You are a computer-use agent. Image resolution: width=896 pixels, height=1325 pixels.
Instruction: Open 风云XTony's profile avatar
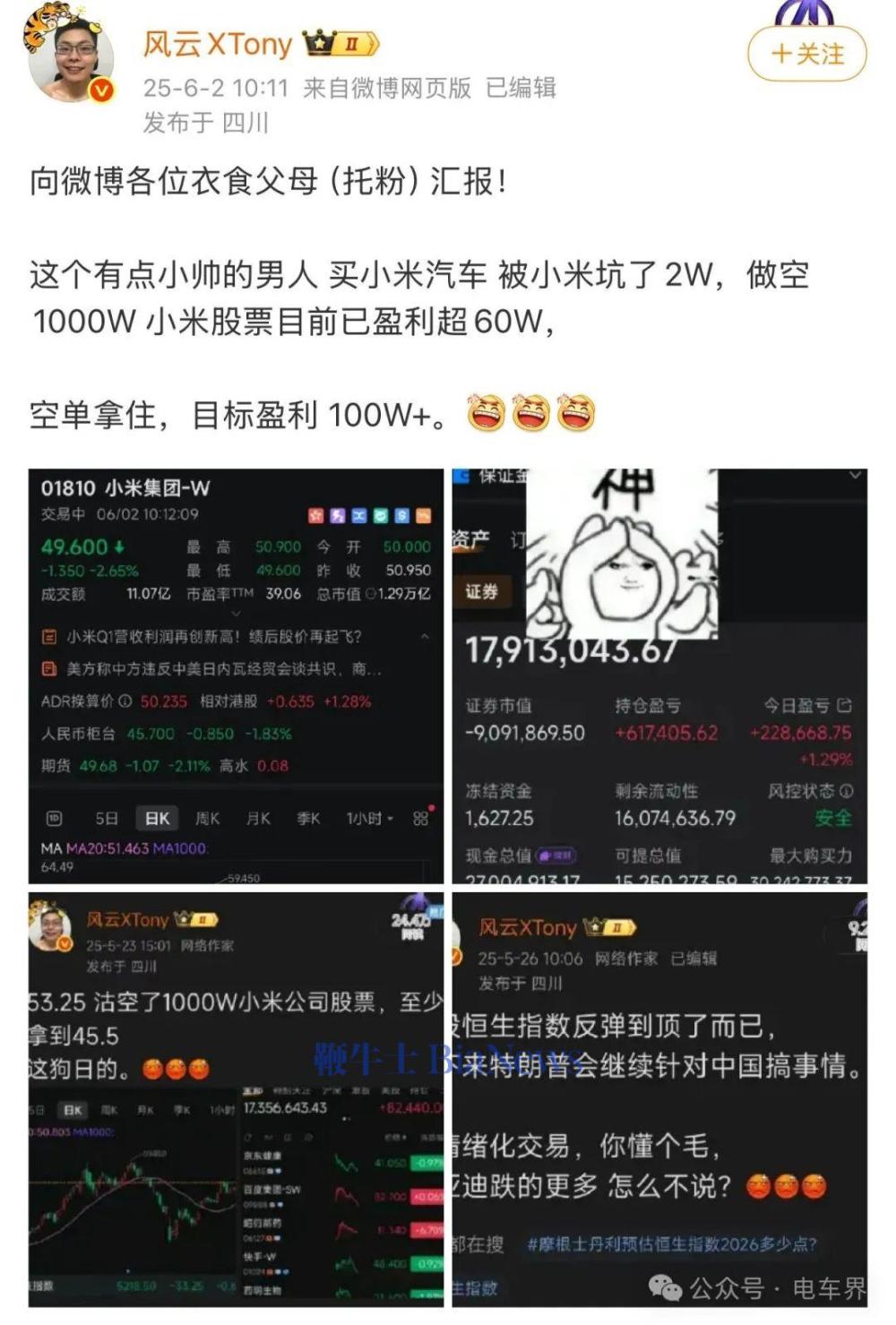pyautogui.click(x=73, y=59)
